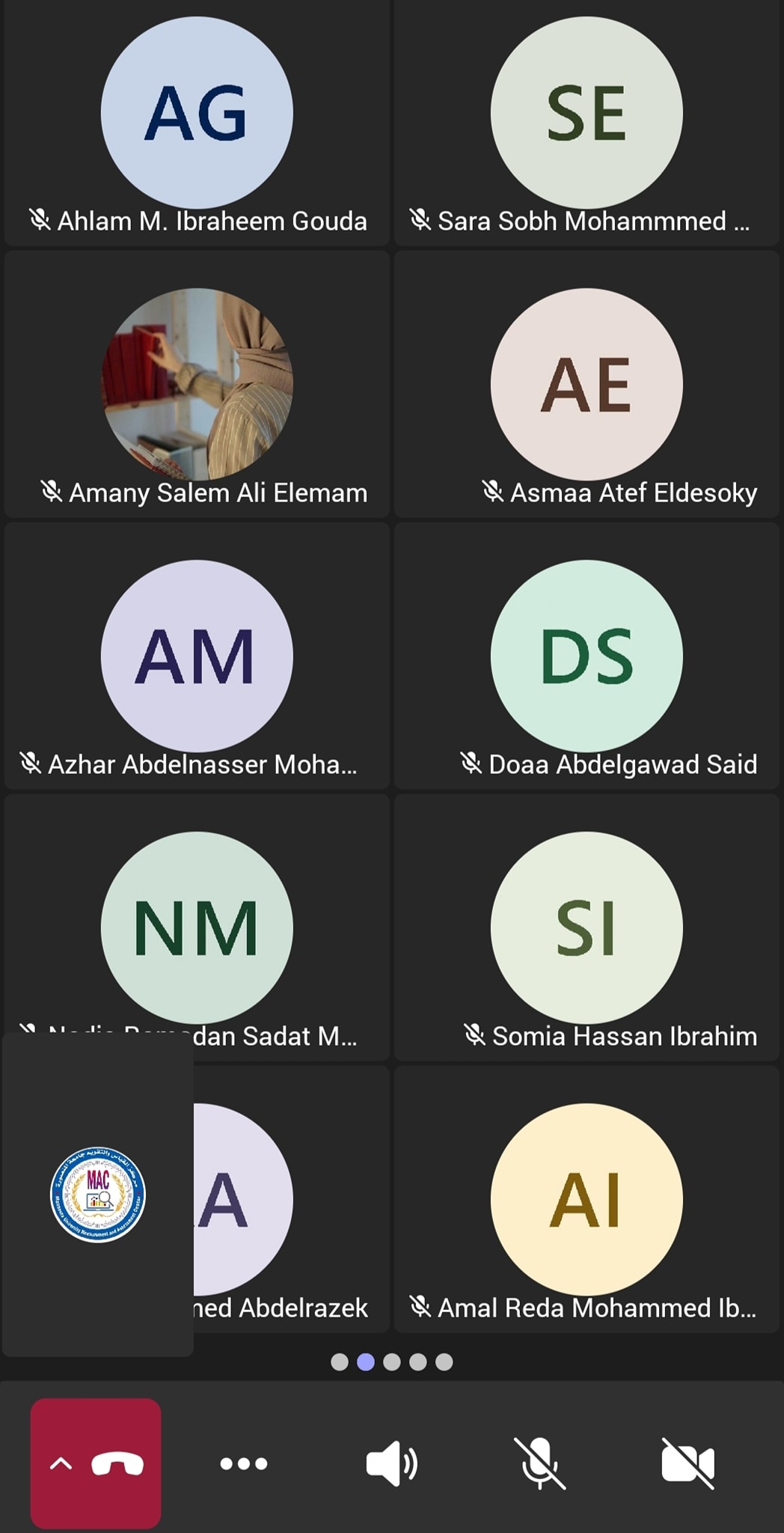The height and width of the screenshot is (1533, 784).
Task: Select Amal Reda Mohammed's tile
Action: click(x=587, y=1199)
